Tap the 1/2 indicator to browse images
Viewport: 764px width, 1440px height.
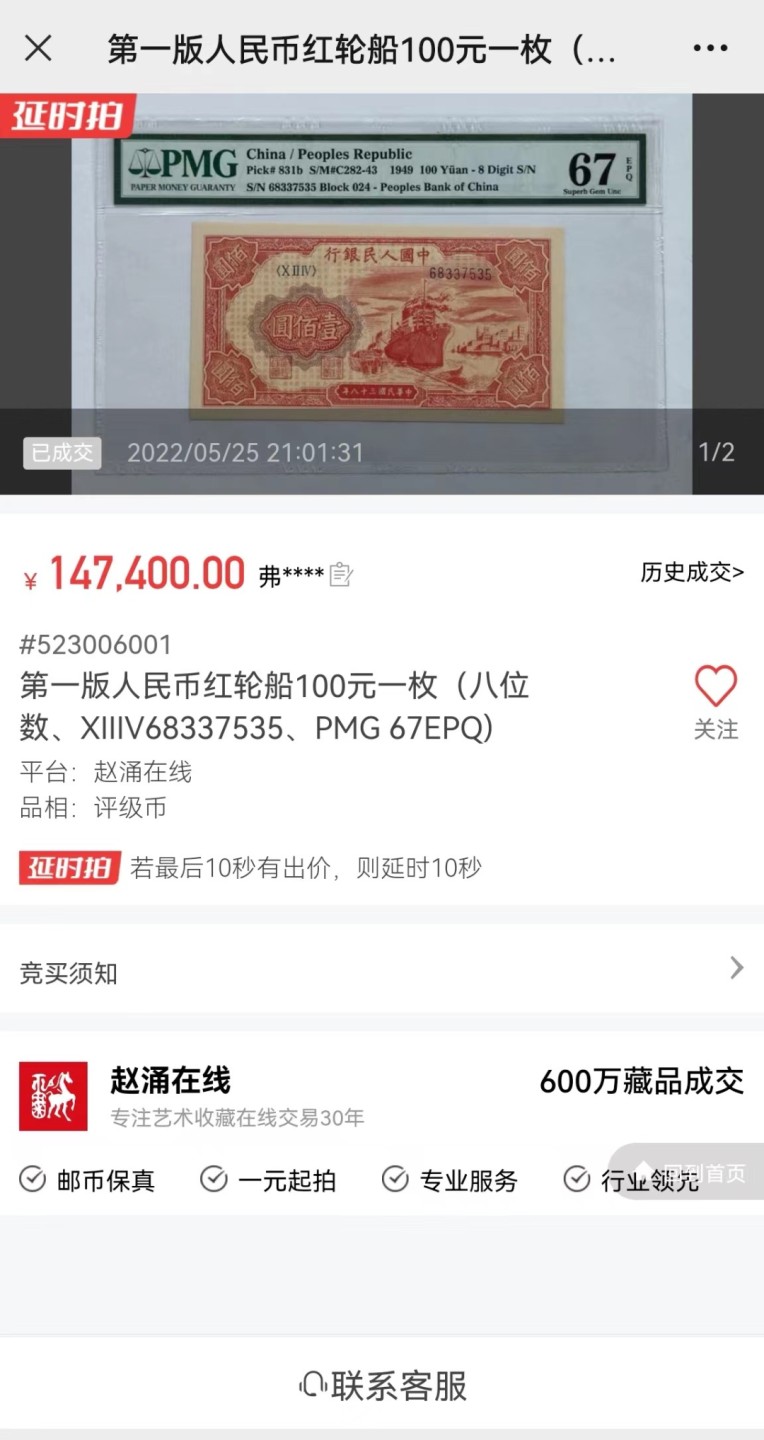[717, 453]
